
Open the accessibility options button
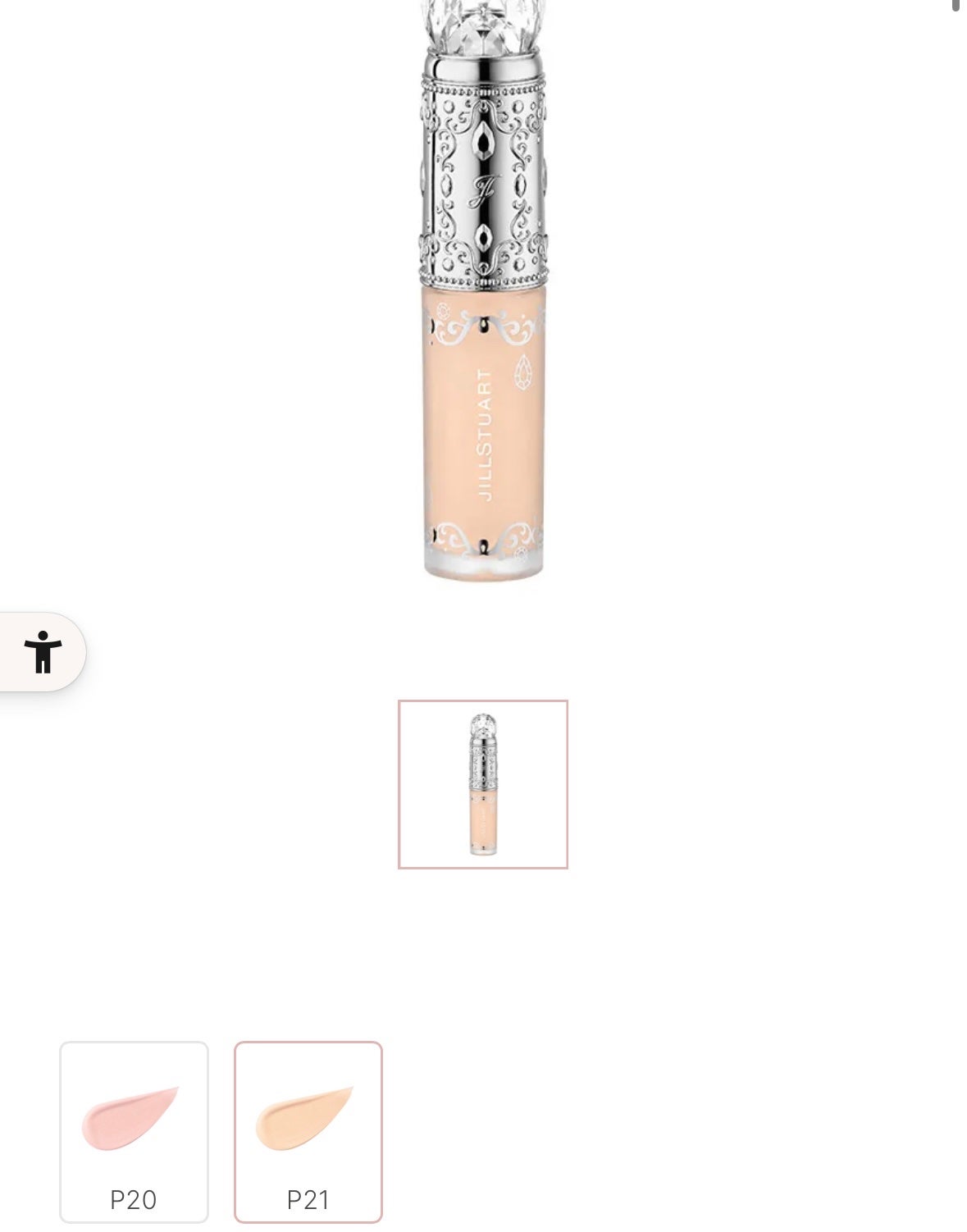[43, 652]
